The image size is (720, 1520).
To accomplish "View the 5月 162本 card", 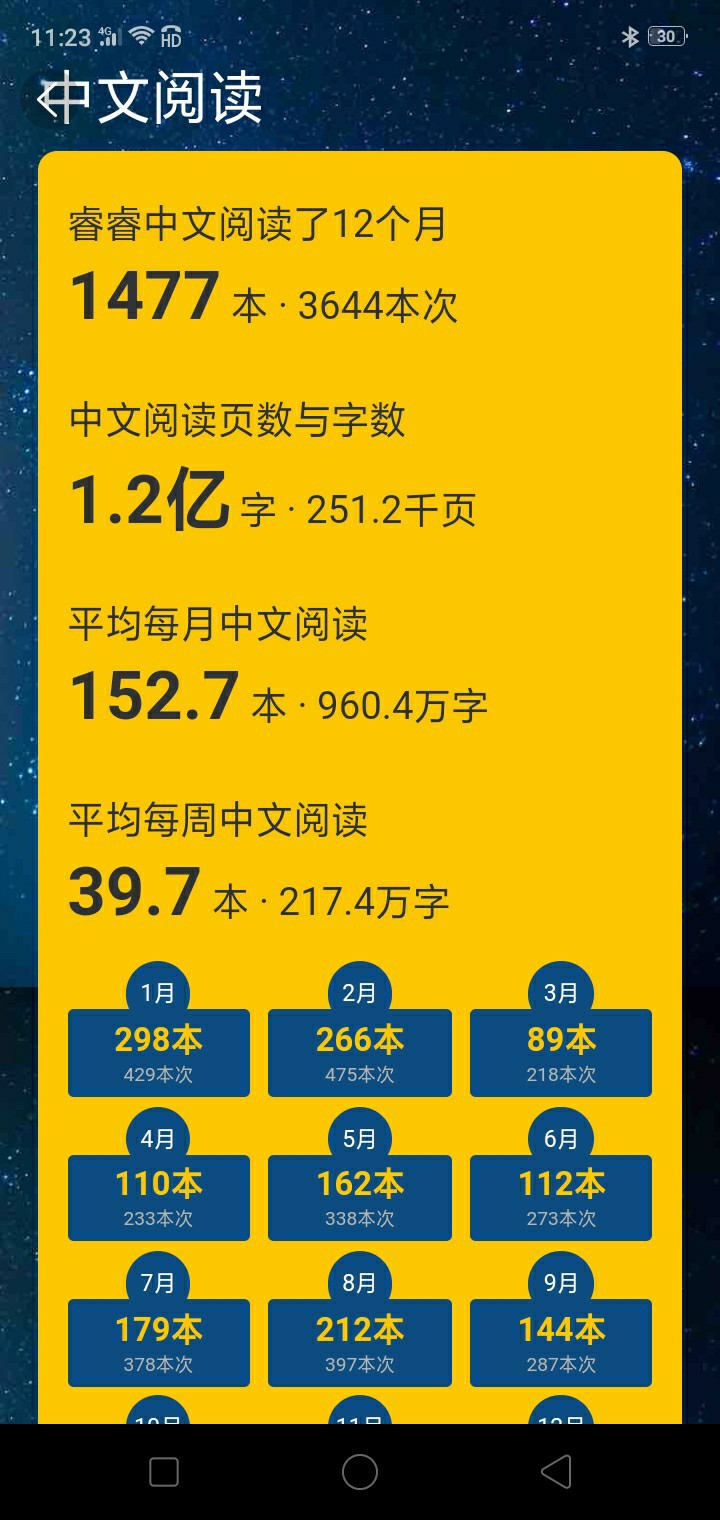I will click(360, 1197).
